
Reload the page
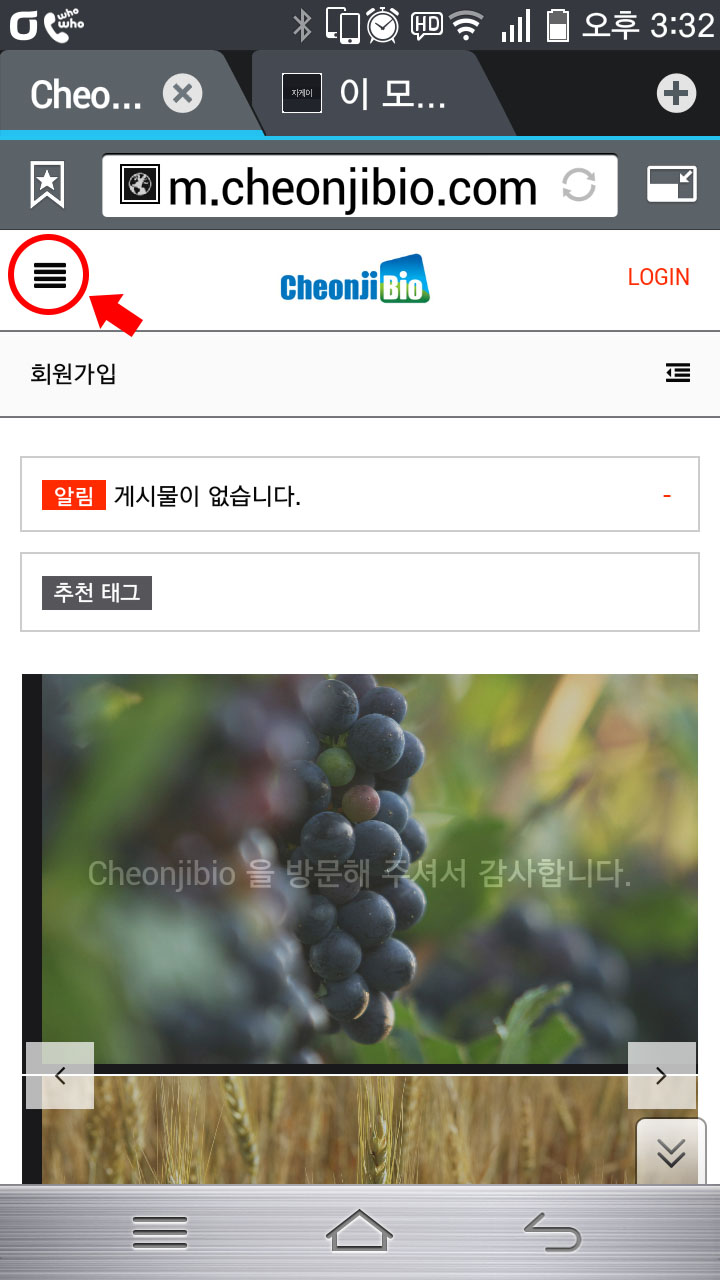[x=578, y=185]
